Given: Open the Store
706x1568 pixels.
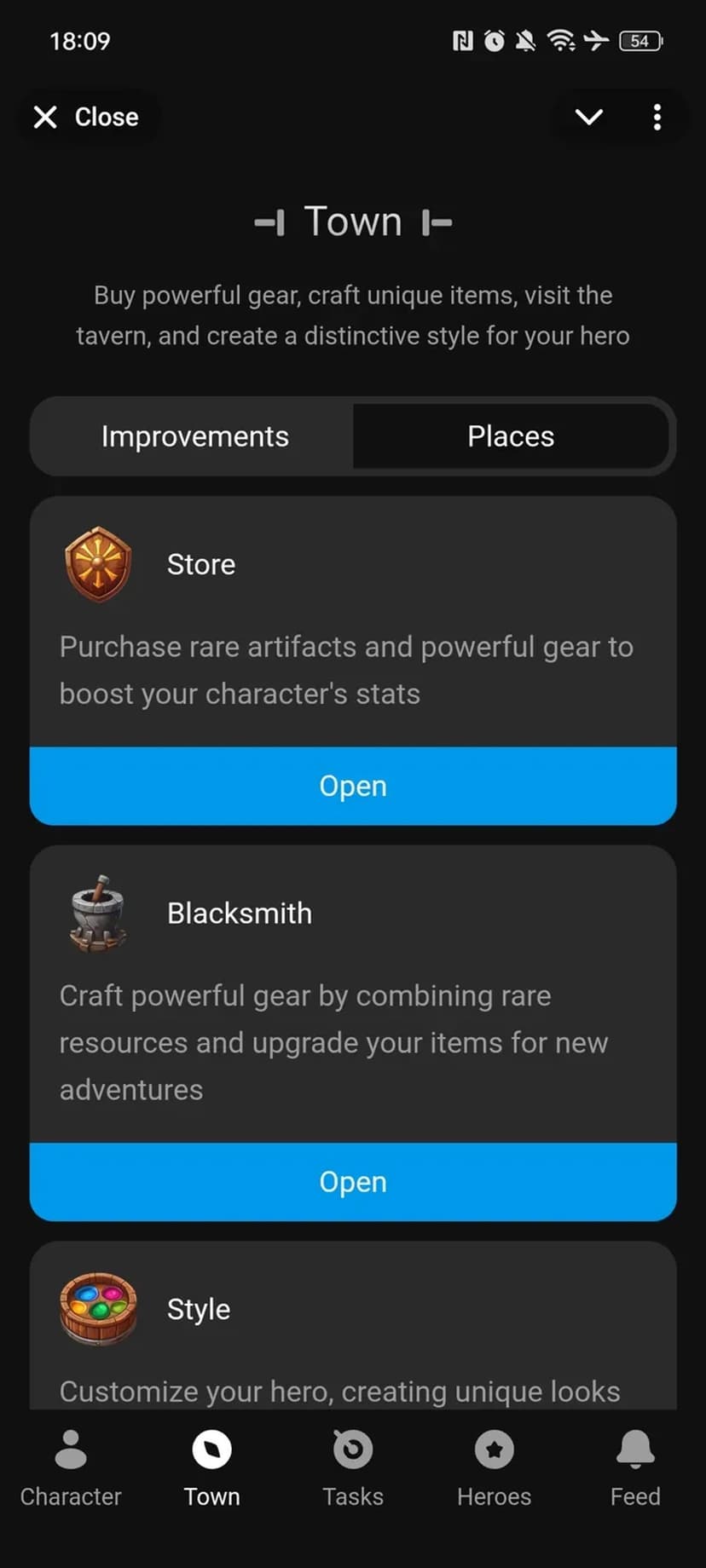Looking at the screenshot, I should pos(353,786).
